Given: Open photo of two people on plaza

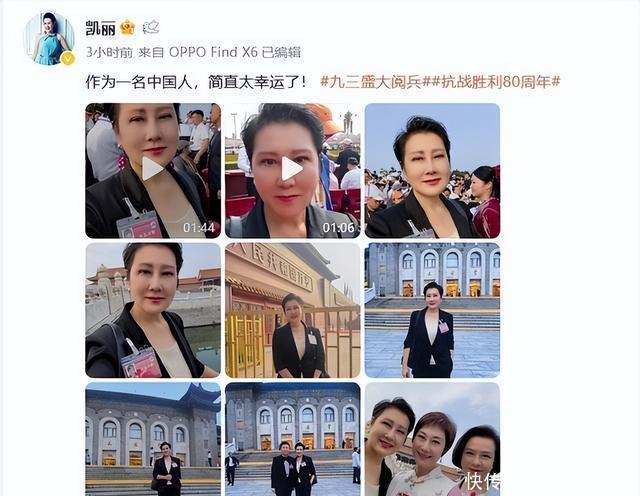Looking at the screenshot, I should [292, 438].
